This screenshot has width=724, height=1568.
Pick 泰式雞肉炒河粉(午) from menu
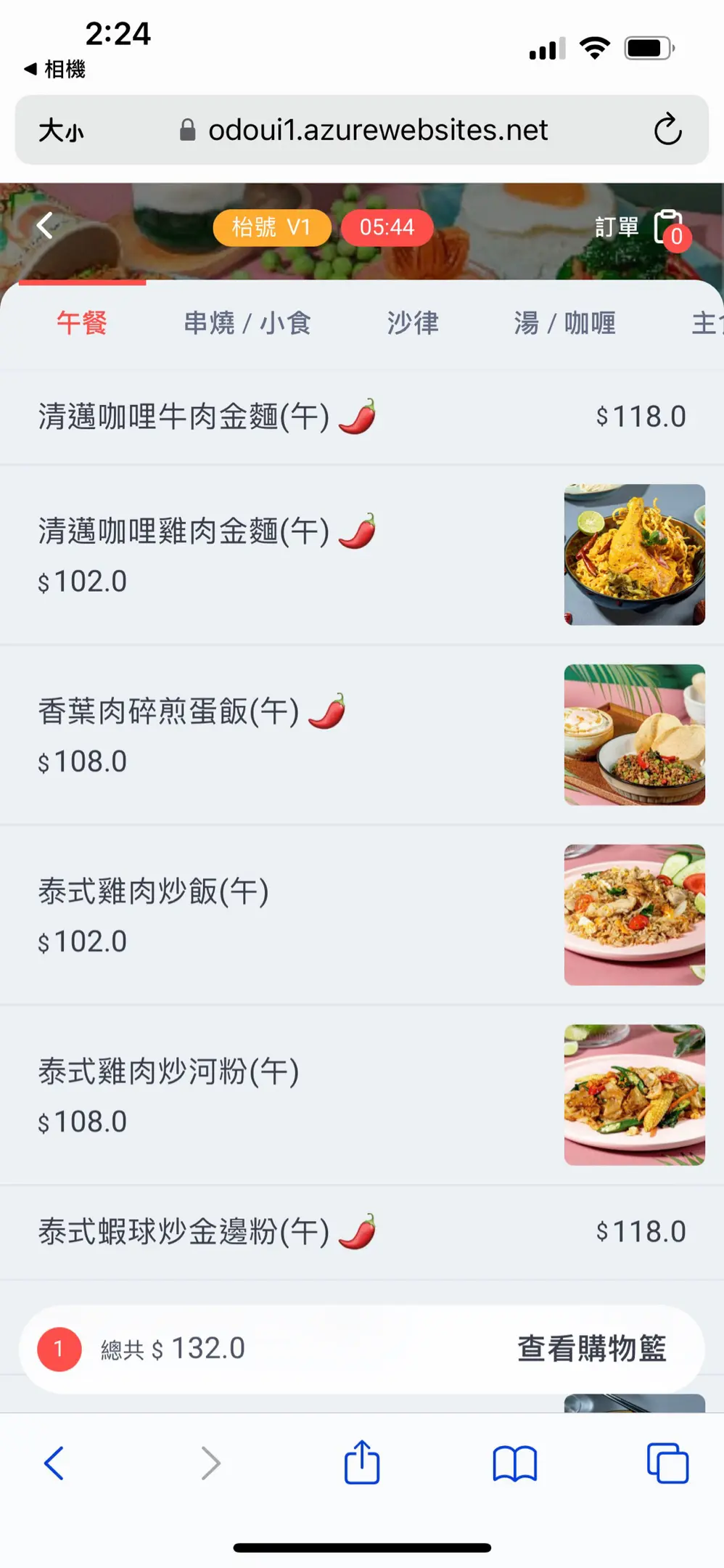tap(169, 1071)
